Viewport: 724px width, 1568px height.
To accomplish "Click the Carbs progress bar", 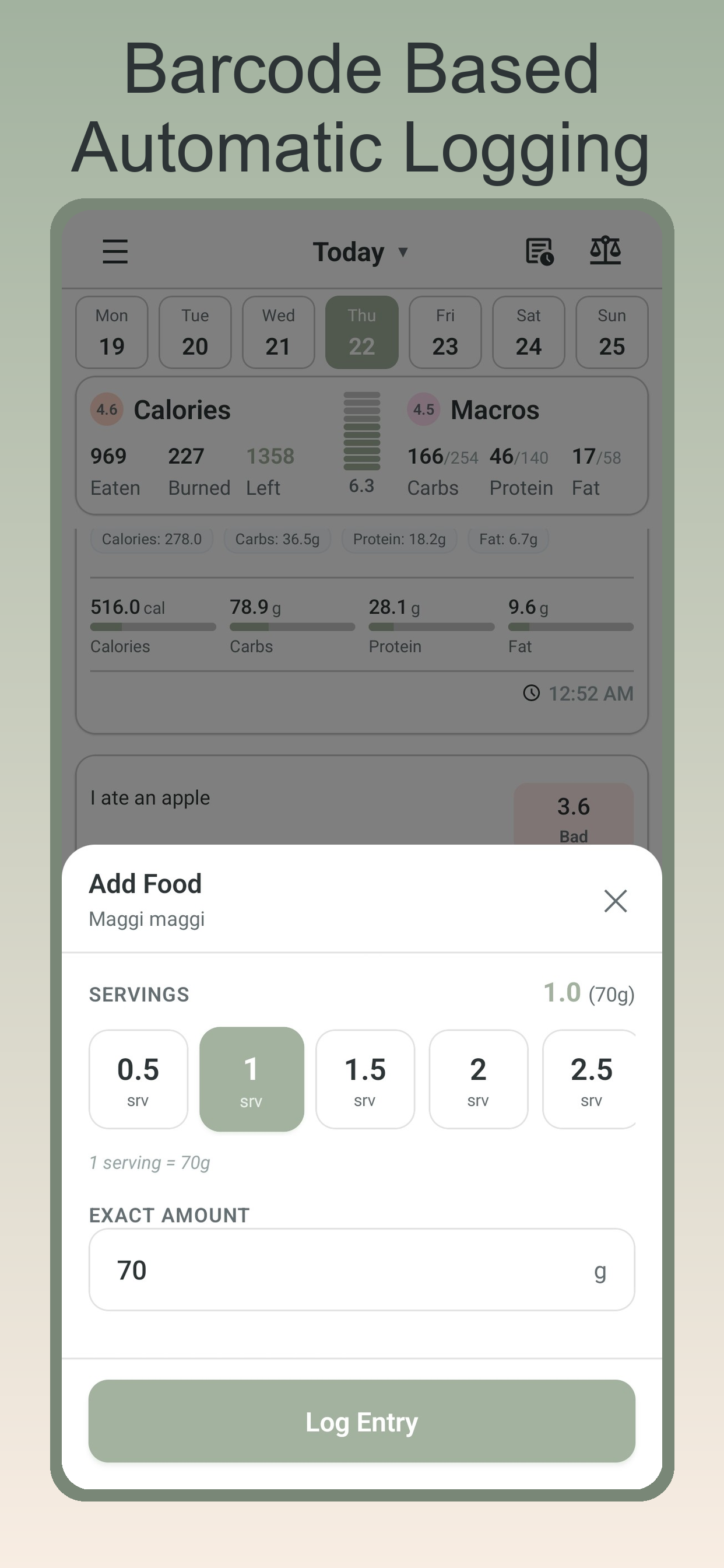I will 291,626.
